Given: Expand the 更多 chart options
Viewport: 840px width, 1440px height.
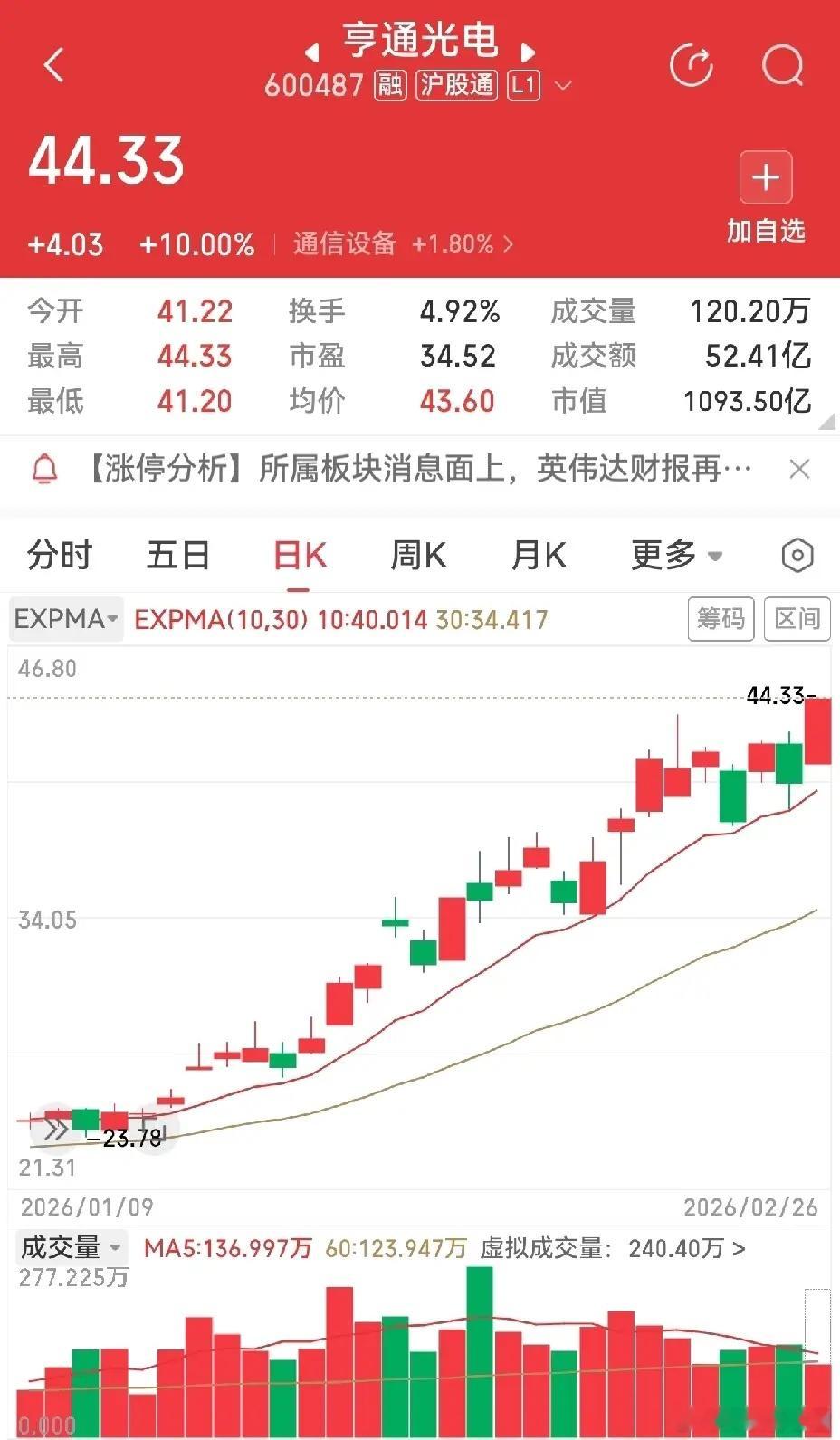Looking at the screenshot, I should (676, 555).
